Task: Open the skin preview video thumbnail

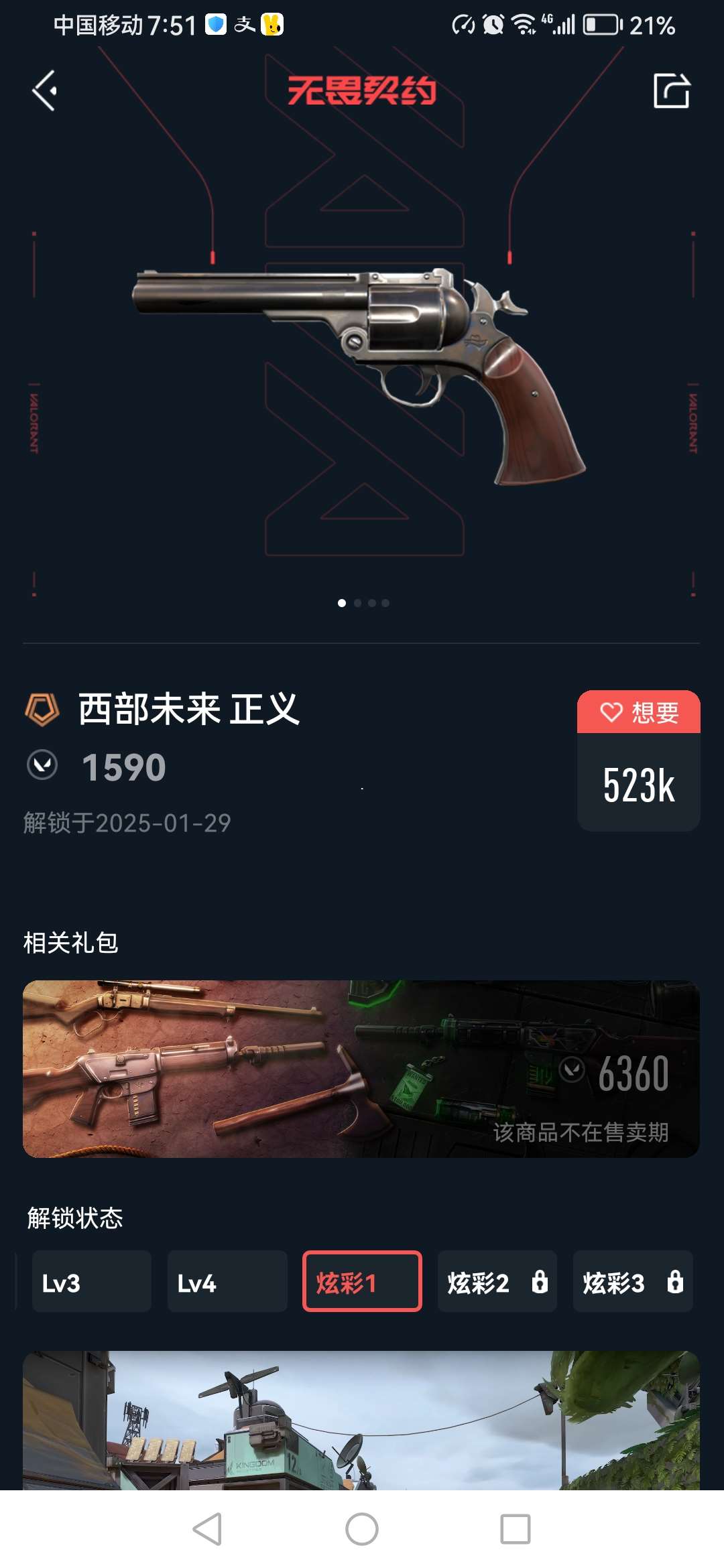Action: [361, 1421]
